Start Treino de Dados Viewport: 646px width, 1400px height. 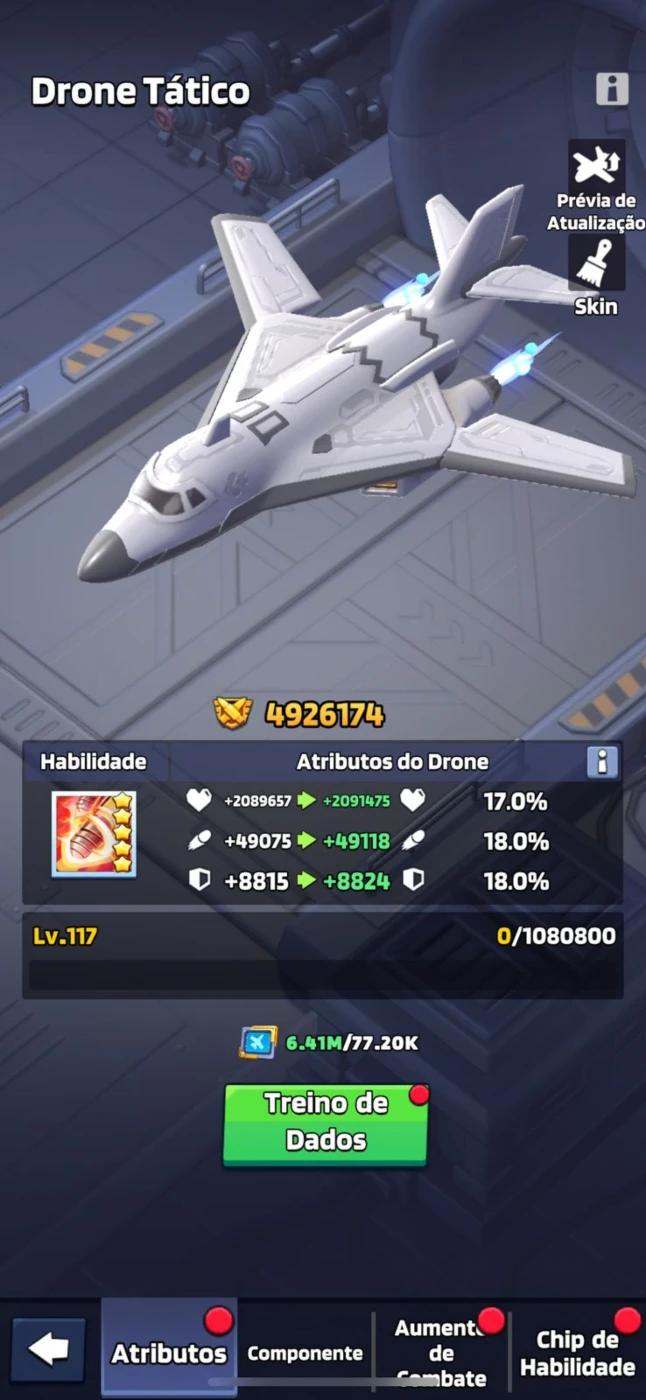(325, 1124)
